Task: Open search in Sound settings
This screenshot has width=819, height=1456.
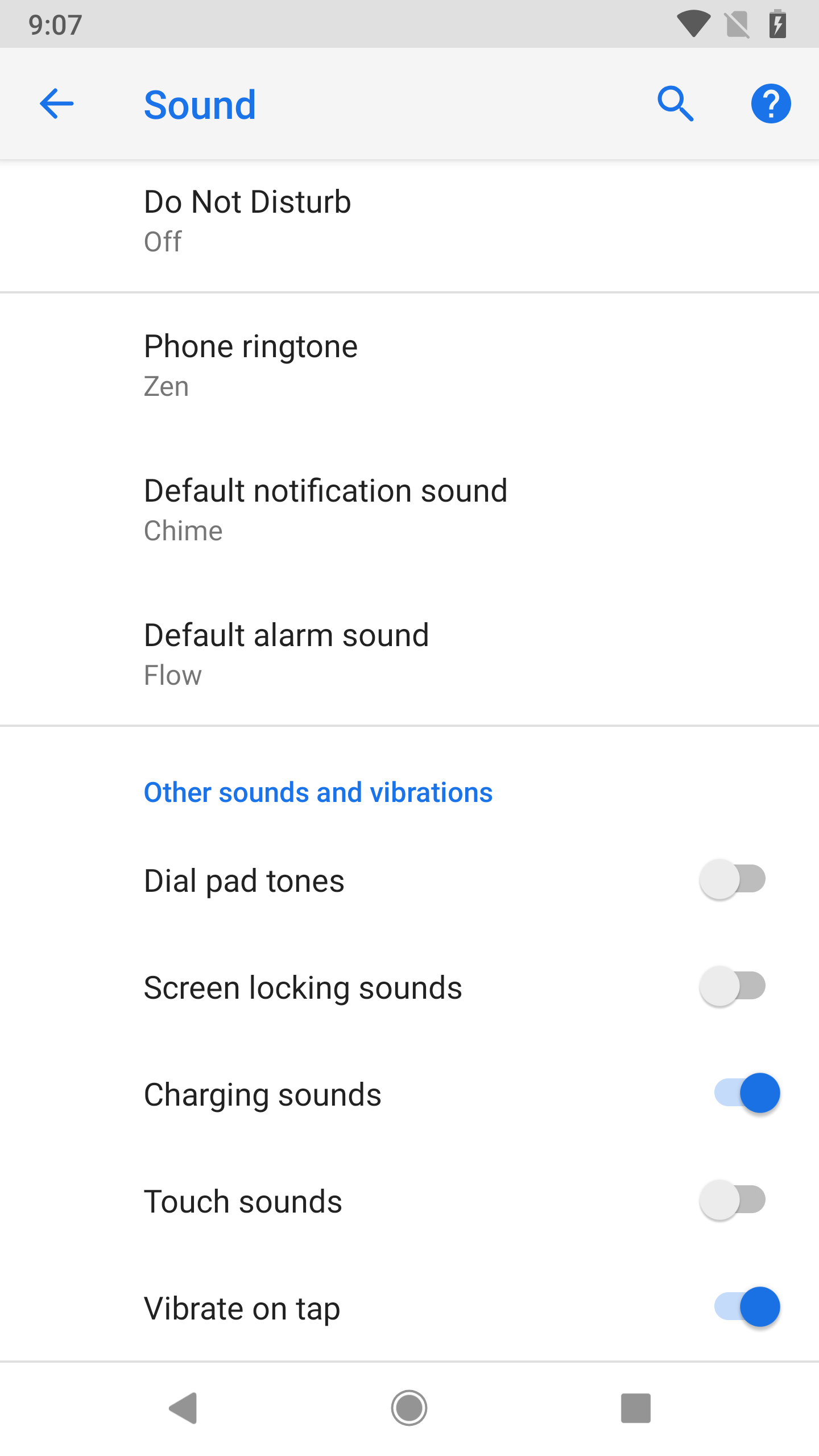Action: tap(677, 104)
